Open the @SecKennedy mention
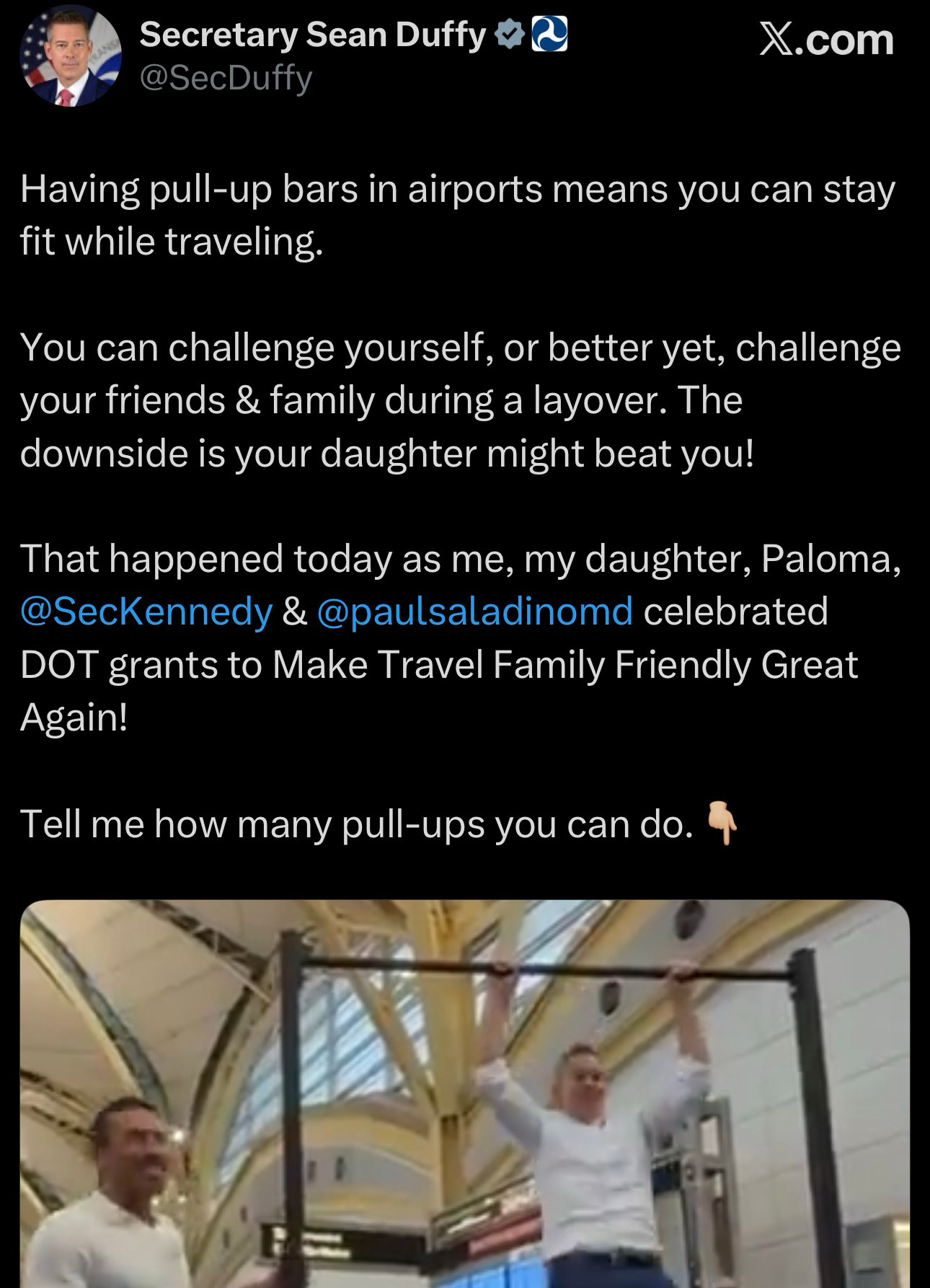 point(146,612)
